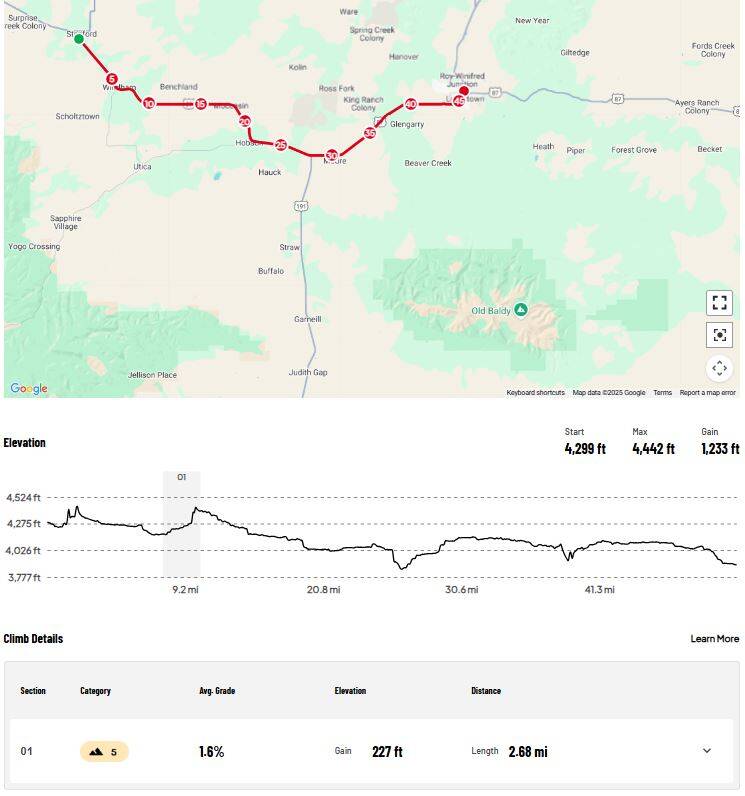Open Keyboard shortcuts
Image resolution: width=745 pixels, height=796 pixels.
click(x=535, y=393)
